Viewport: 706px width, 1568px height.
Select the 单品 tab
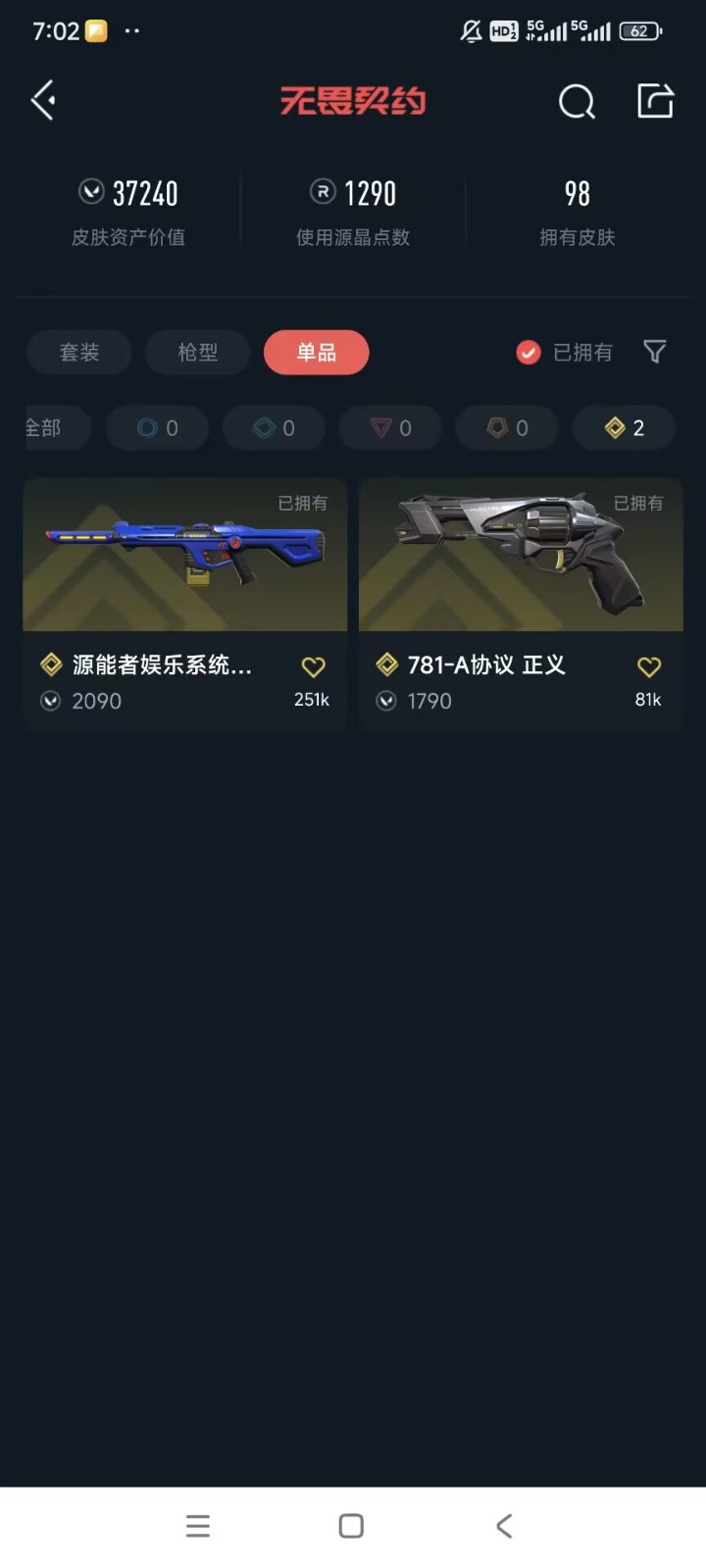(x=316, y=352)
